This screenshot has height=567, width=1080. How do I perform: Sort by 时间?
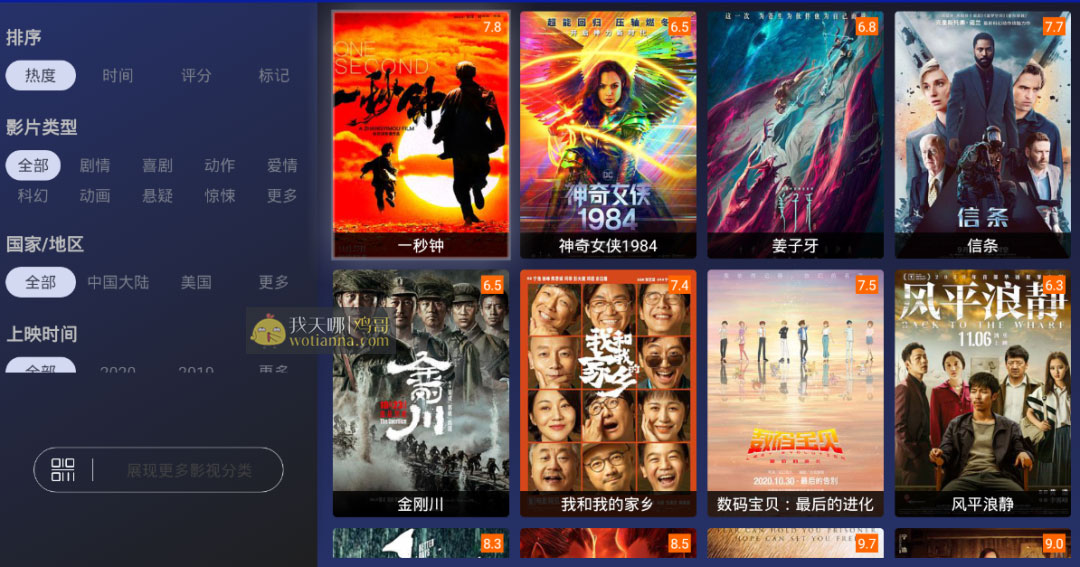coord(117,76)
